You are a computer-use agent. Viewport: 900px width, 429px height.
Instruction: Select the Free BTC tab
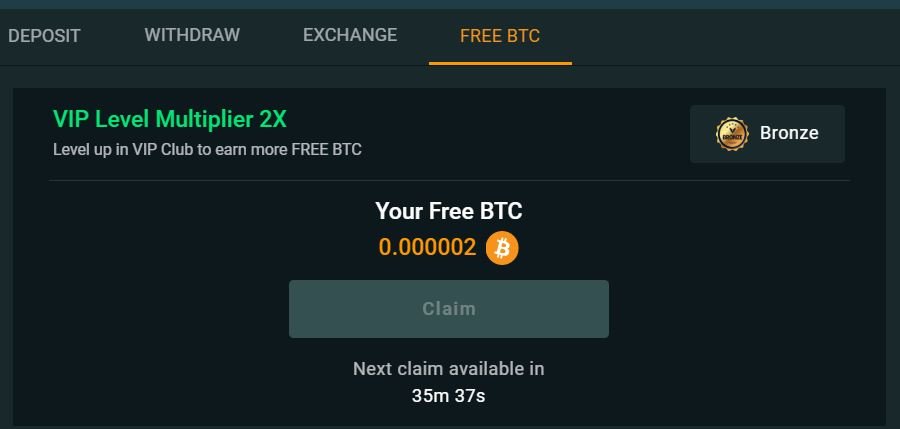(x=500, y=37)
